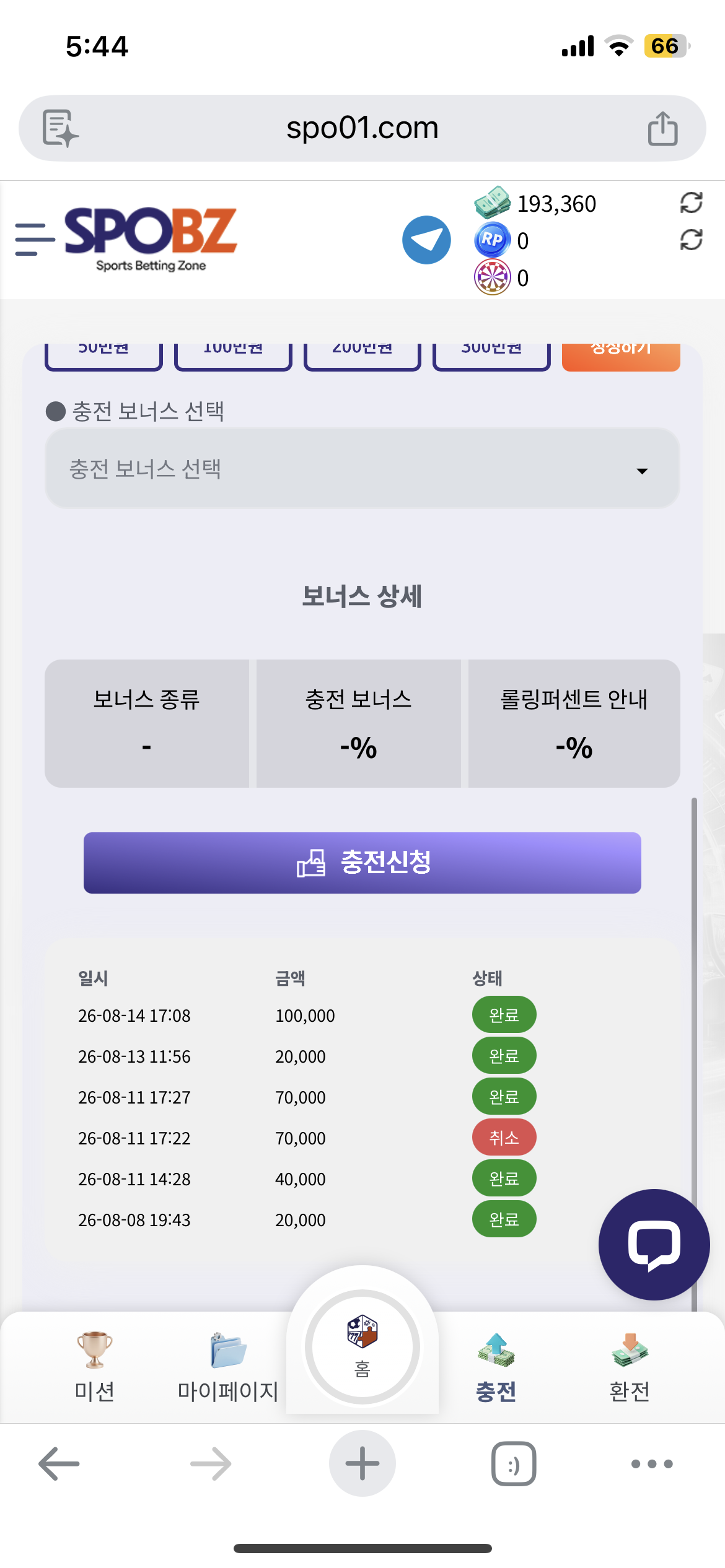Refresh the cash balance 193,360

691,203
